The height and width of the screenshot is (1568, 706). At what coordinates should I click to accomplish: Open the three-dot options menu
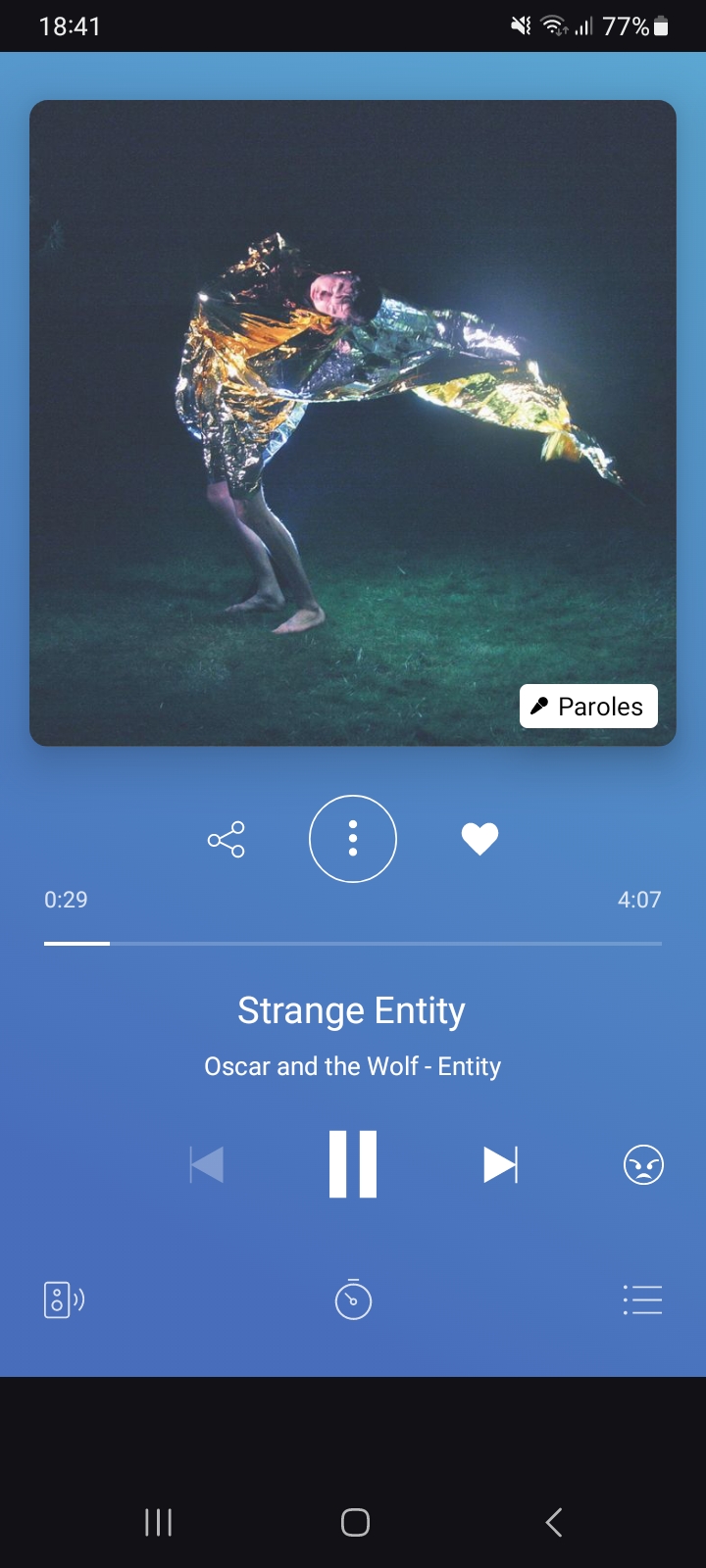click(x=353, y=839)
